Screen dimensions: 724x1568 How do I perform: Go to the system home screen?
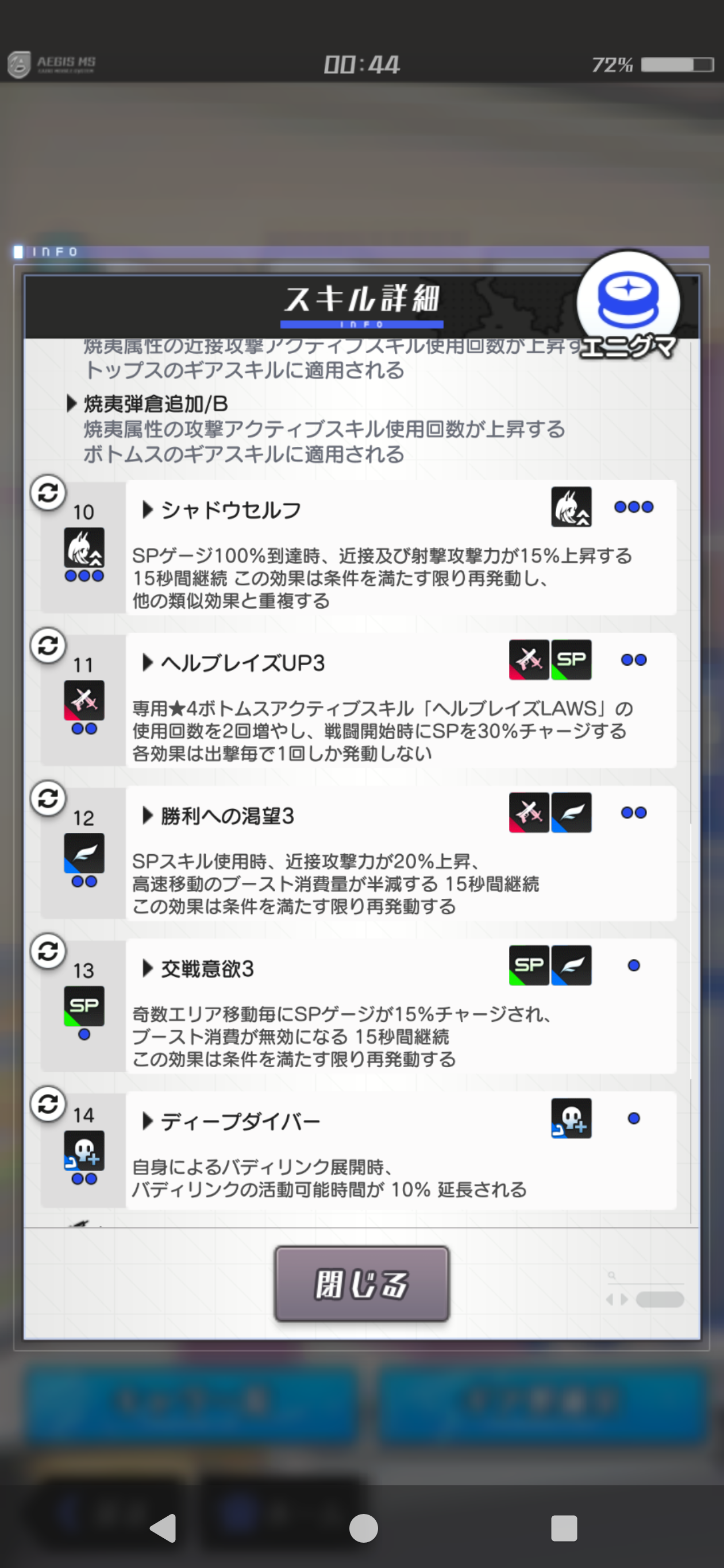364,1528
